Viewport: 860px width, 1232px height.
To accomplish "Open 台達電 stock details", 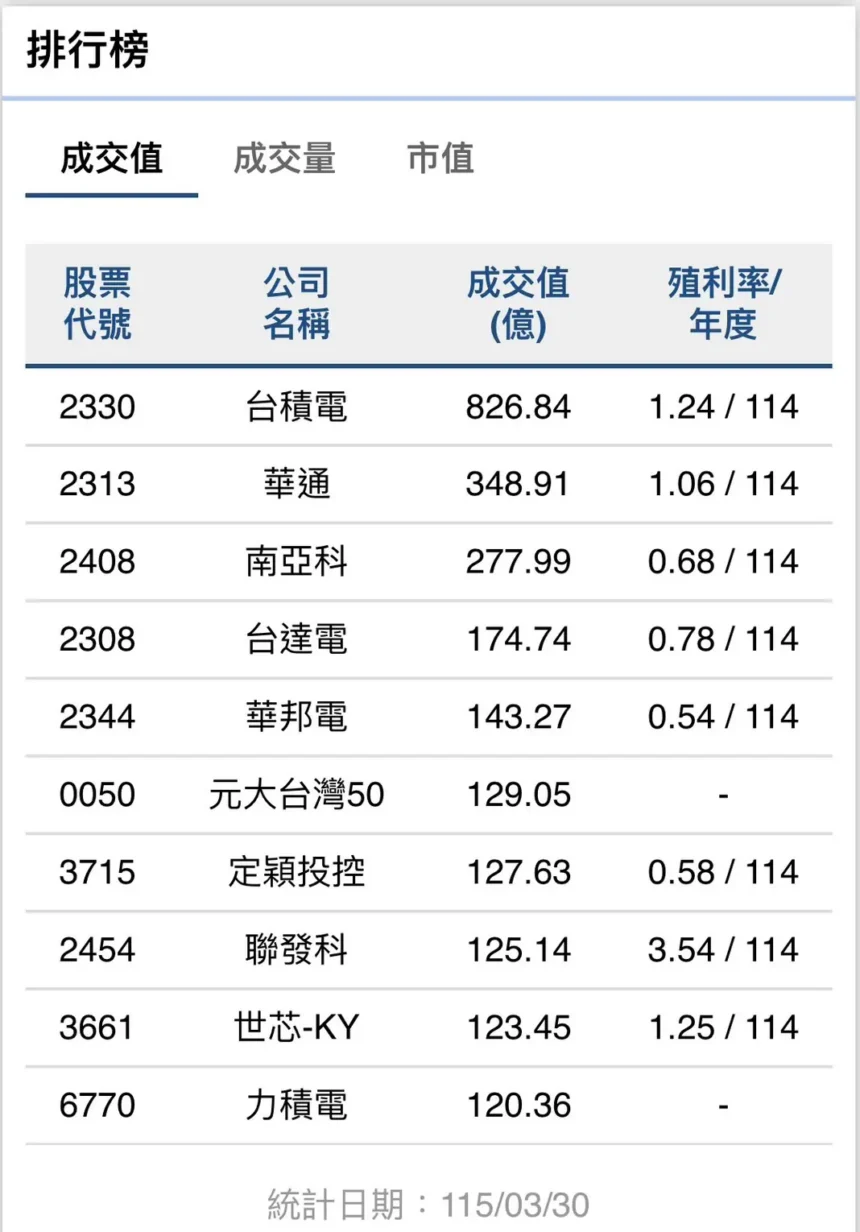I will point(297,639).
